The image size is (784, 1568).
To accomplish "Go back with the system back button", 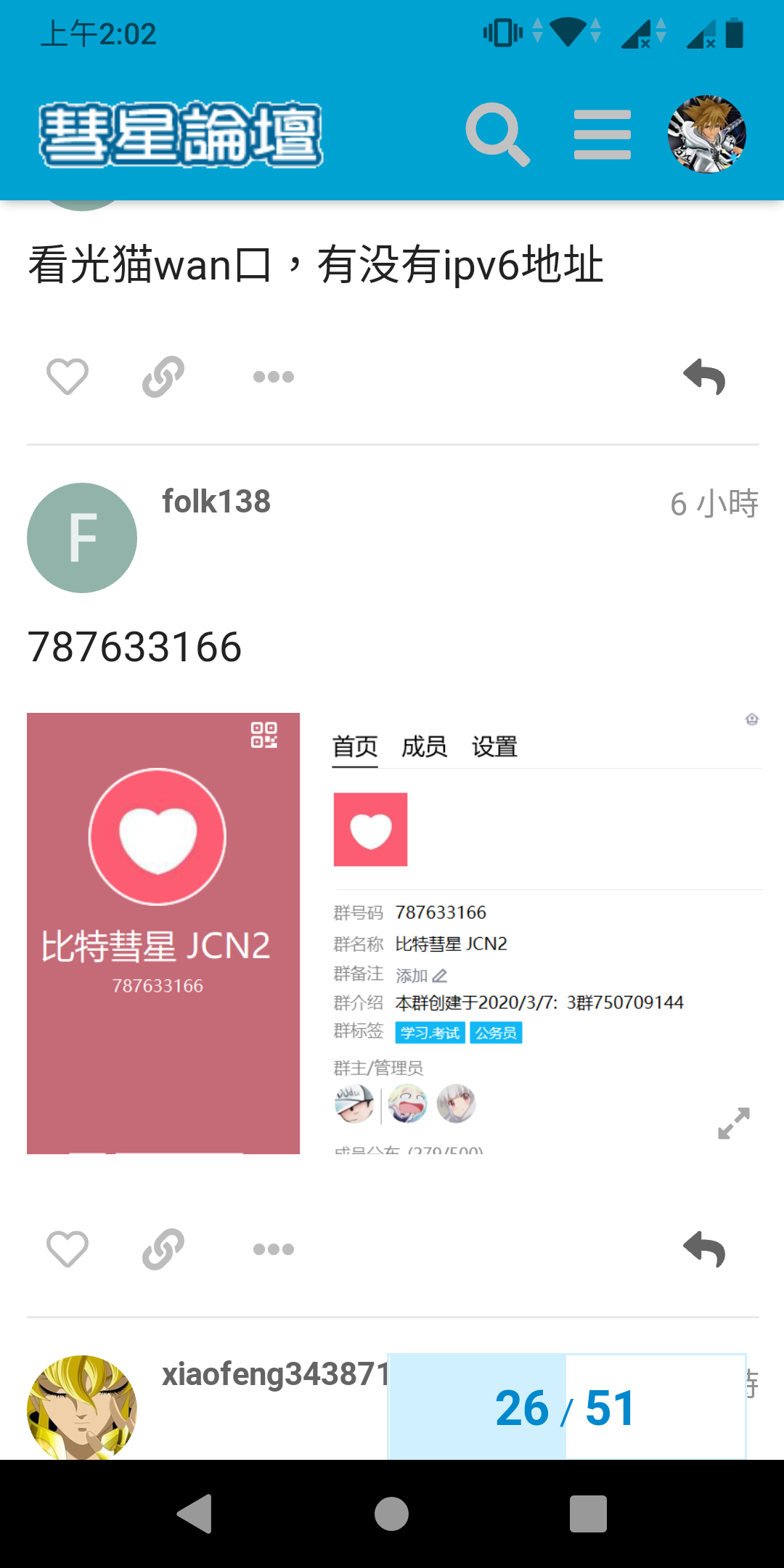I will [x=195, y=1514].
